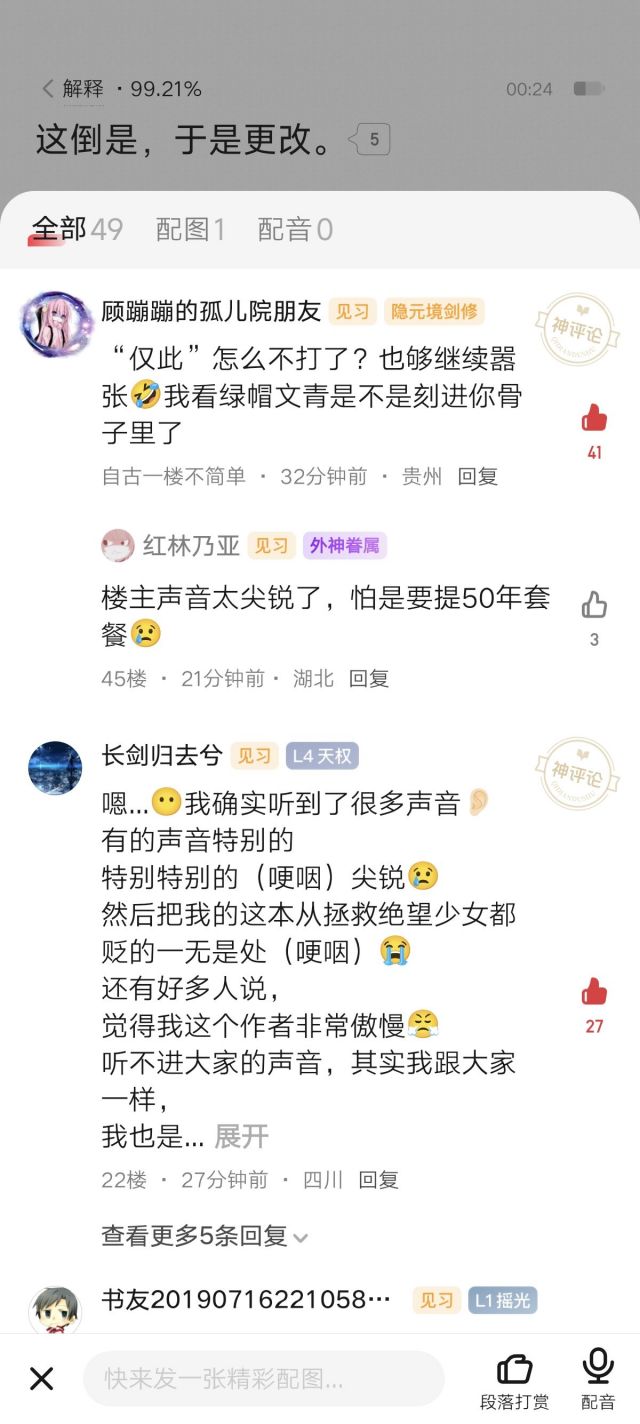Like 长剑归去兮's comment
This screenshot has height=1424, width=640.
click(x=594, y=992)
